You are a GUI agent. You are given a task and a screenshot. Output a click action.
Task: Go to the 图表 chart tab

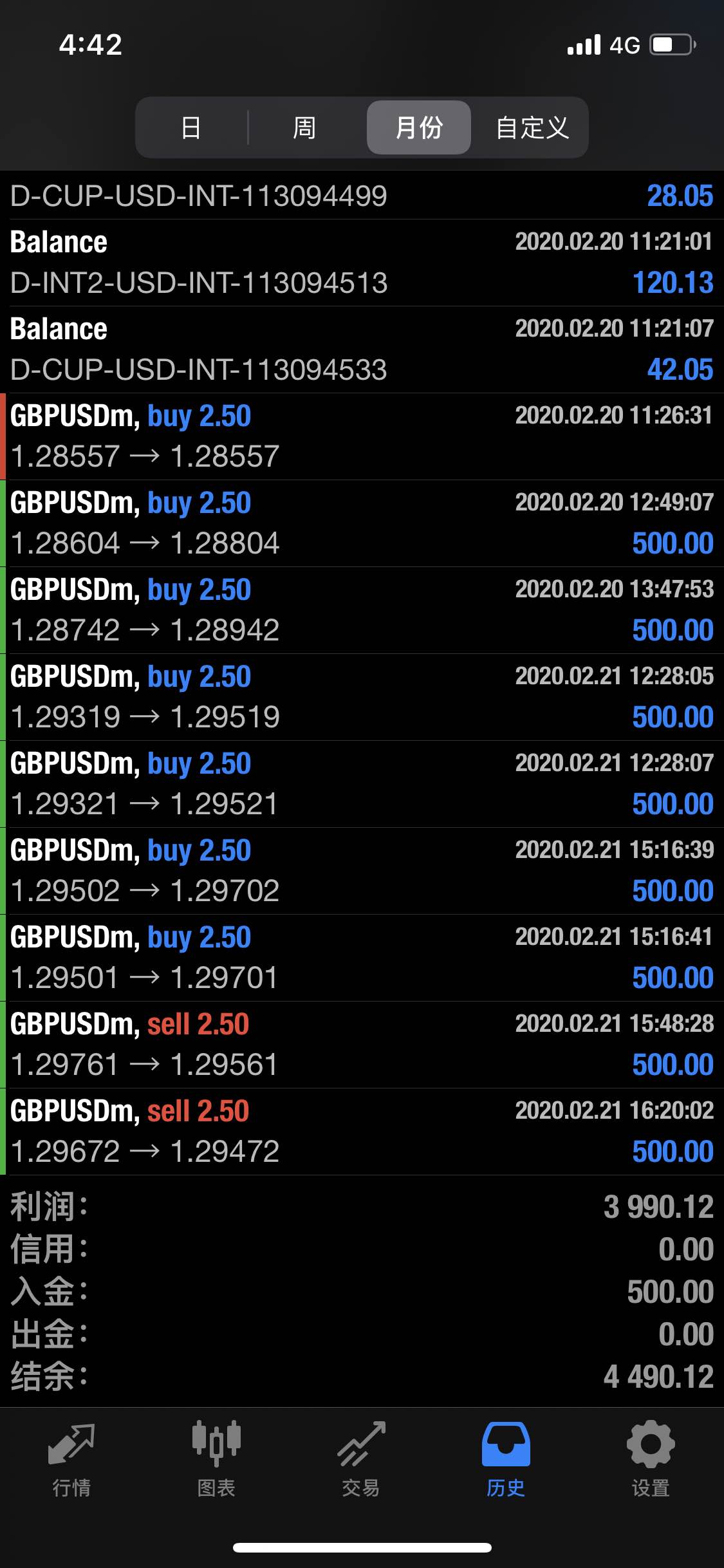216,1459
